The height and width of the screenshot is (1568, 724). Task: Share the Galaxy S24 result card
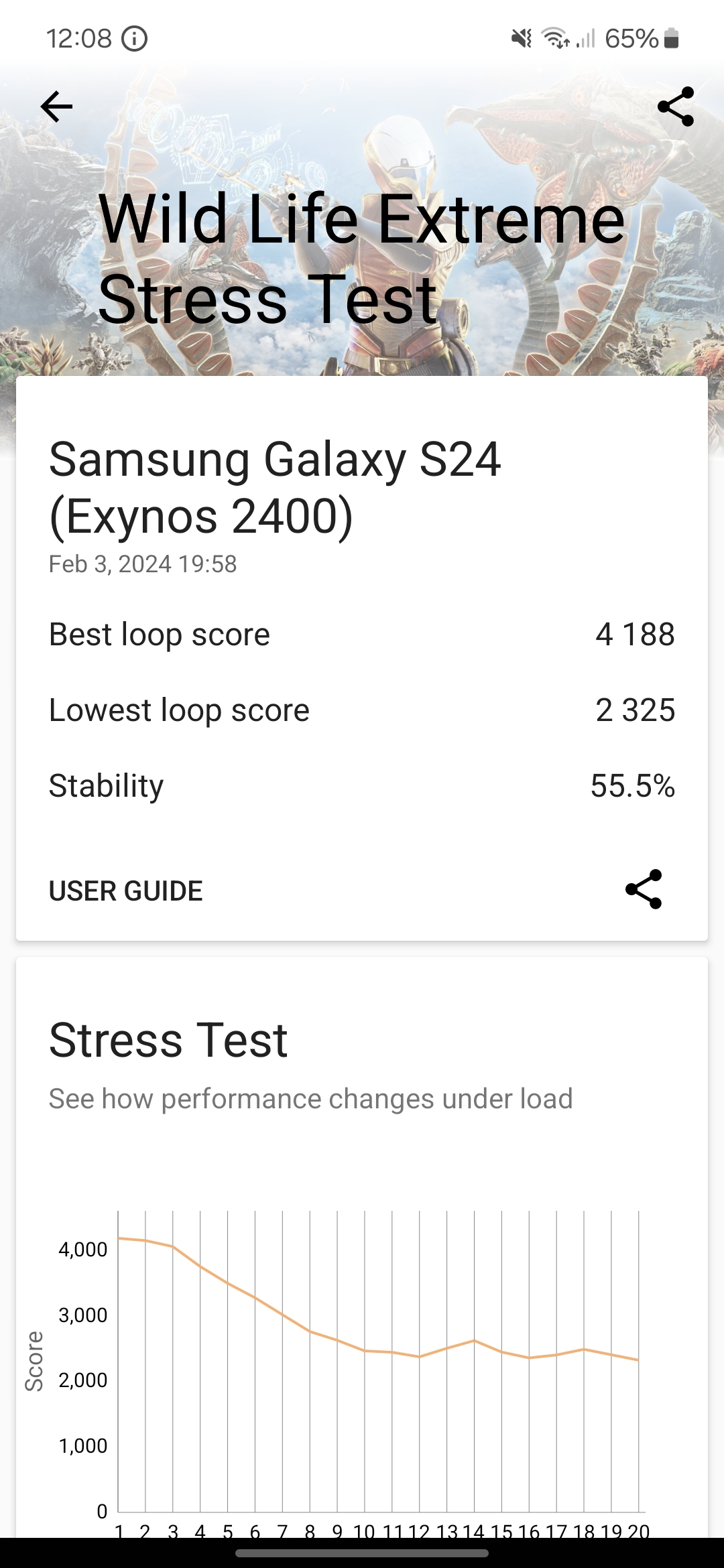click(x=643, y=889)
